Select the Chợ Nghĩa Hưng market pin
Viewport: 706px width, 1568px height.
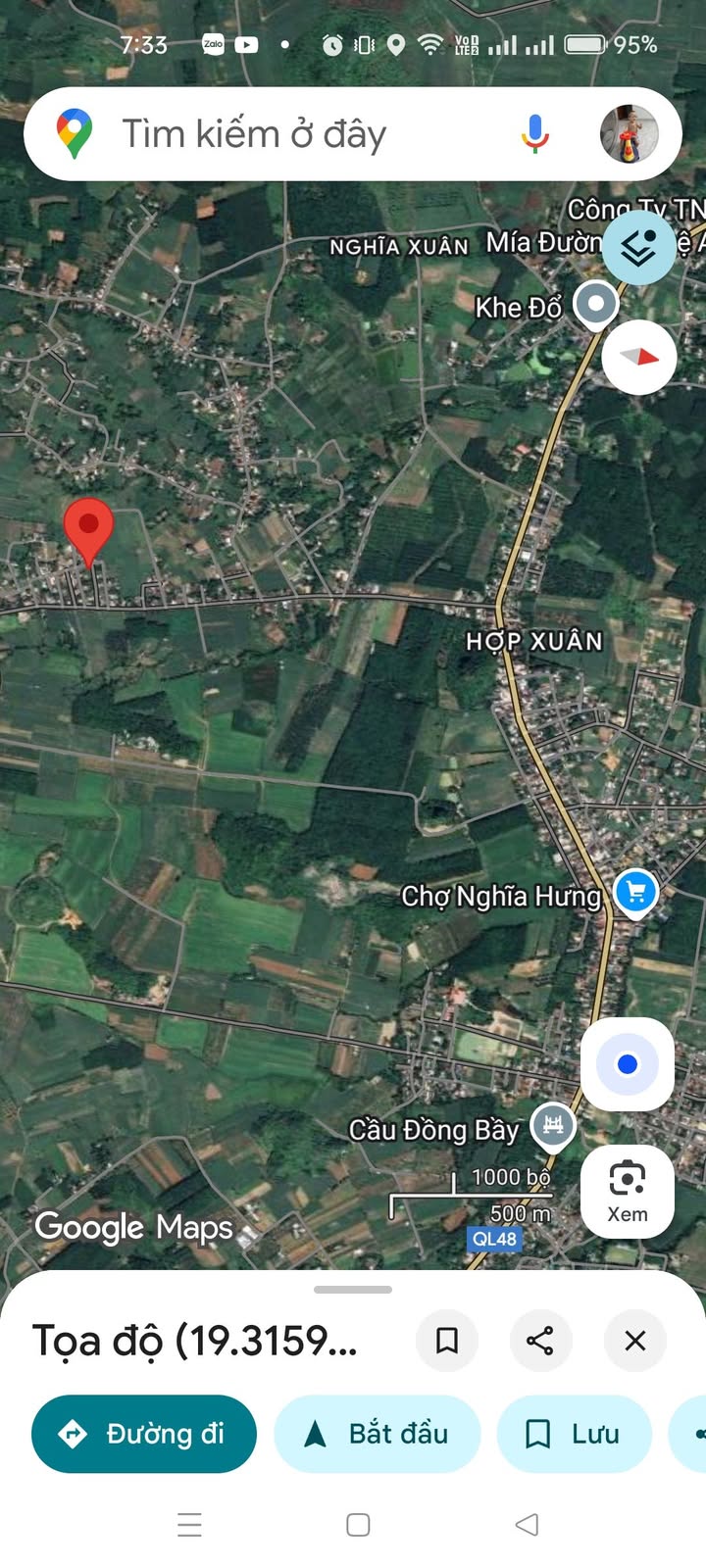[x=635, y=892]
